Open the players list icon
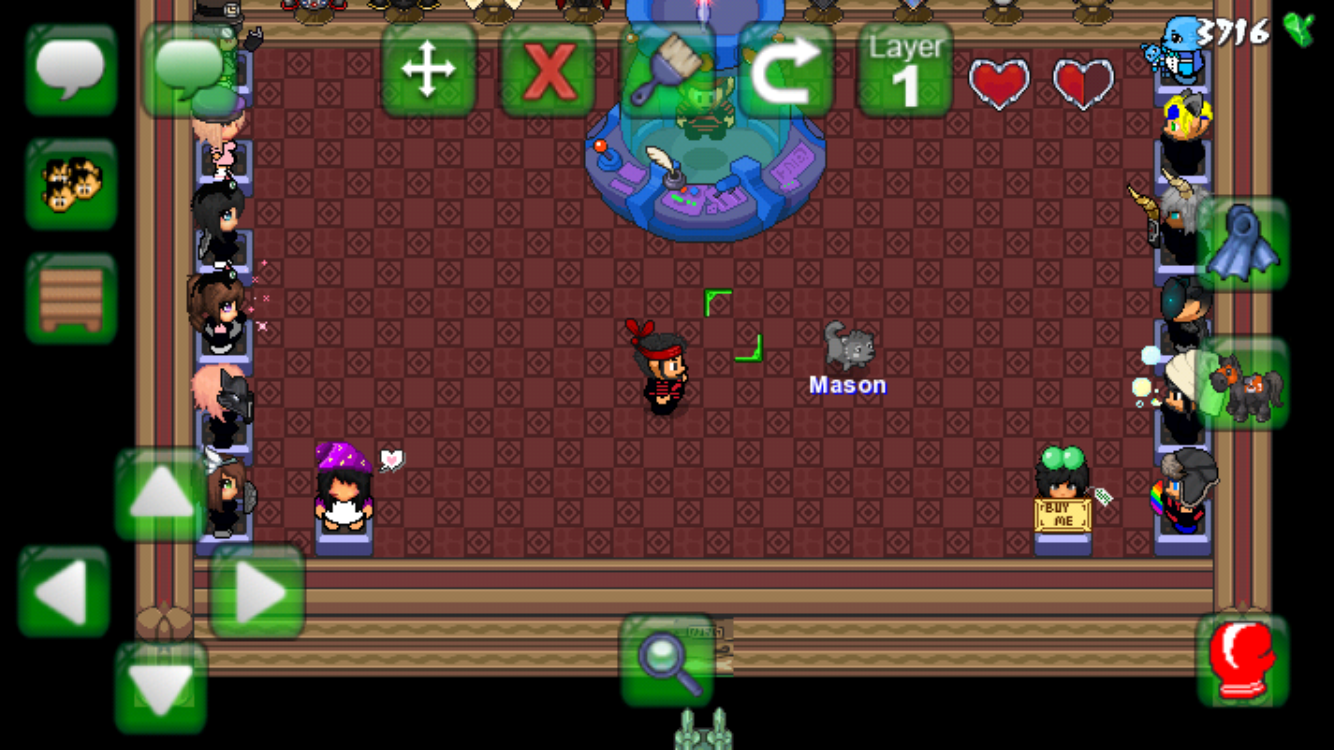 point(70,184)
